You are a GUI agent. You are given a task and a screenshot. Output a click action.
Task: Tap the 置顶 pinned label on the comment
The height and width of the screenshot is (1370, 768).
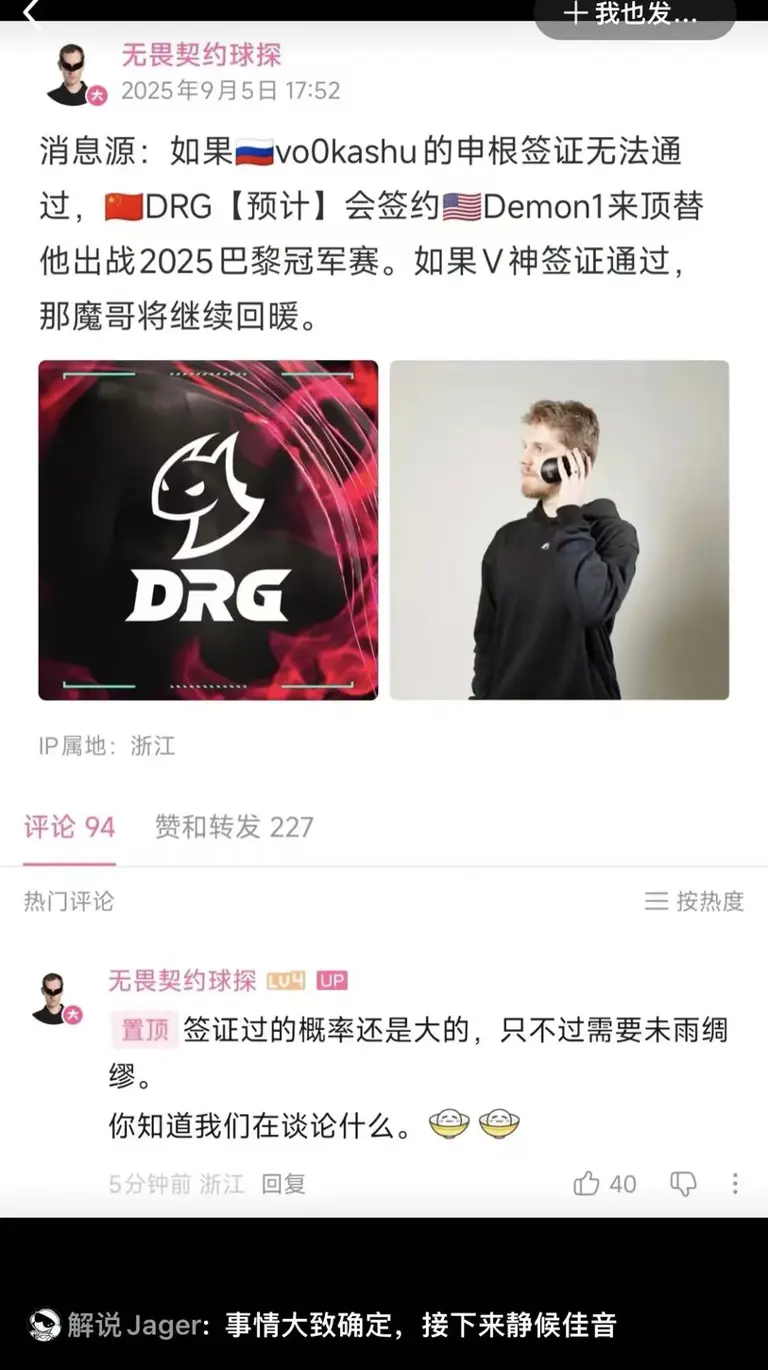click(146, 1028)
